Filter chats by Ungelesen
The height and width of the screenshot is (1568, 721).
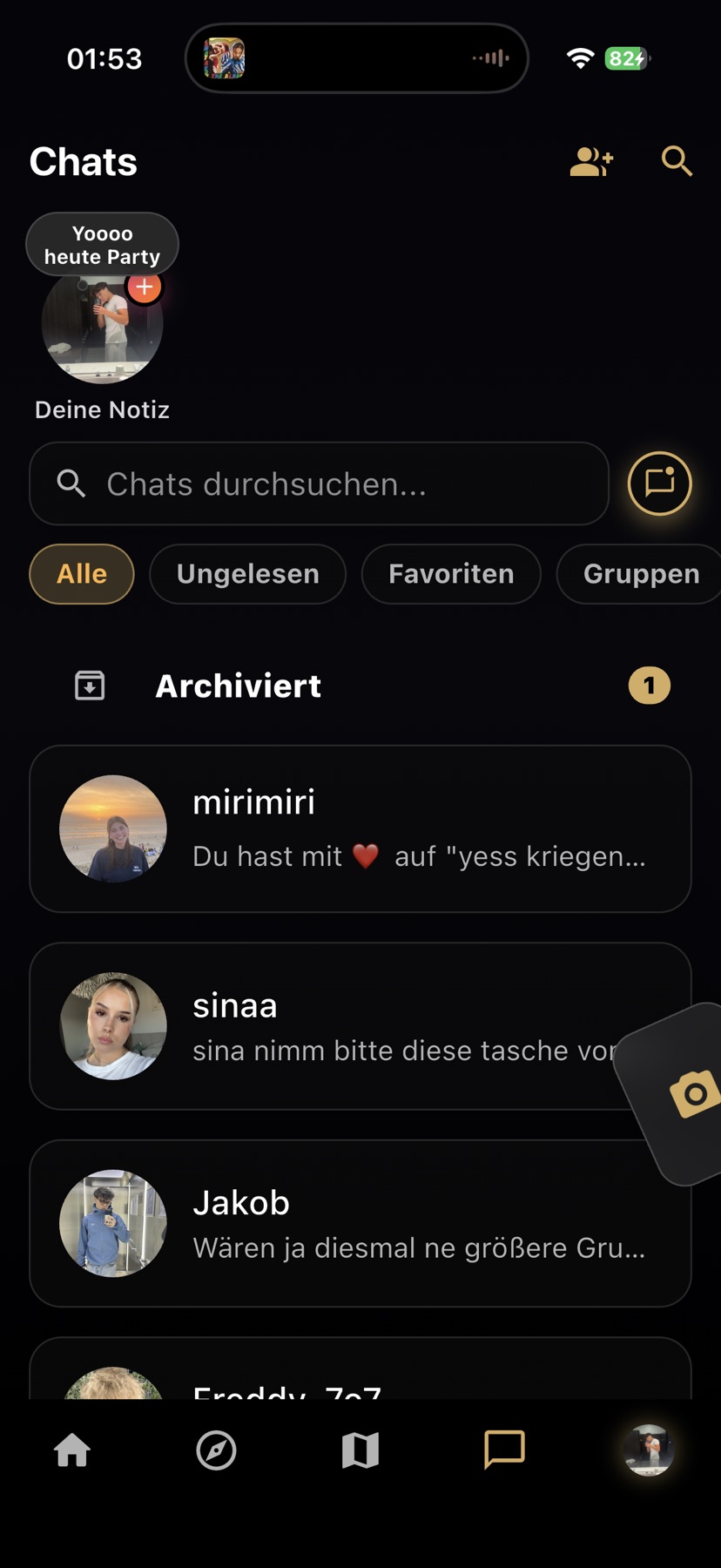coord(248,574)
